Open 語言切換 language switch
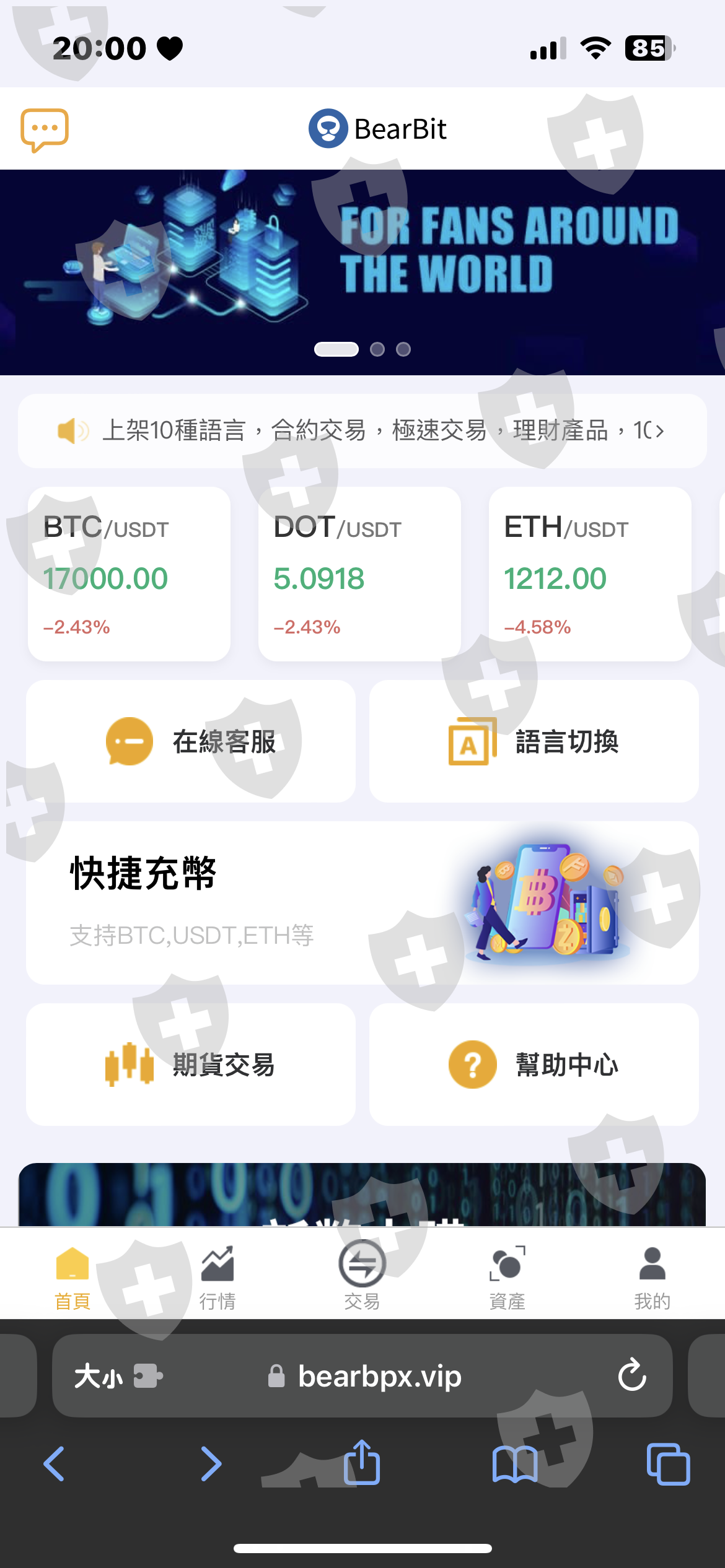725x1568 pixels. point(534,741)
